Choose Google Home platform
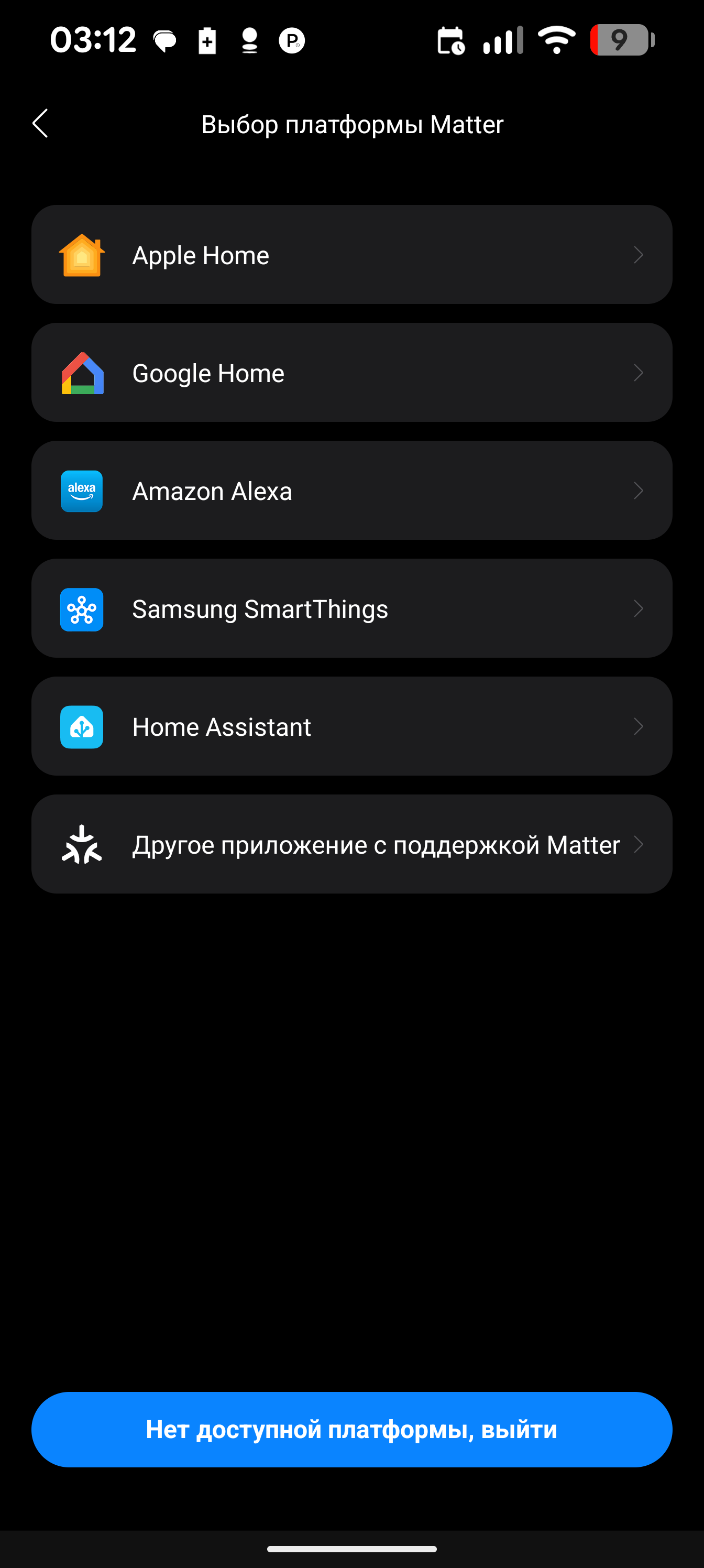 pos(351,373)
